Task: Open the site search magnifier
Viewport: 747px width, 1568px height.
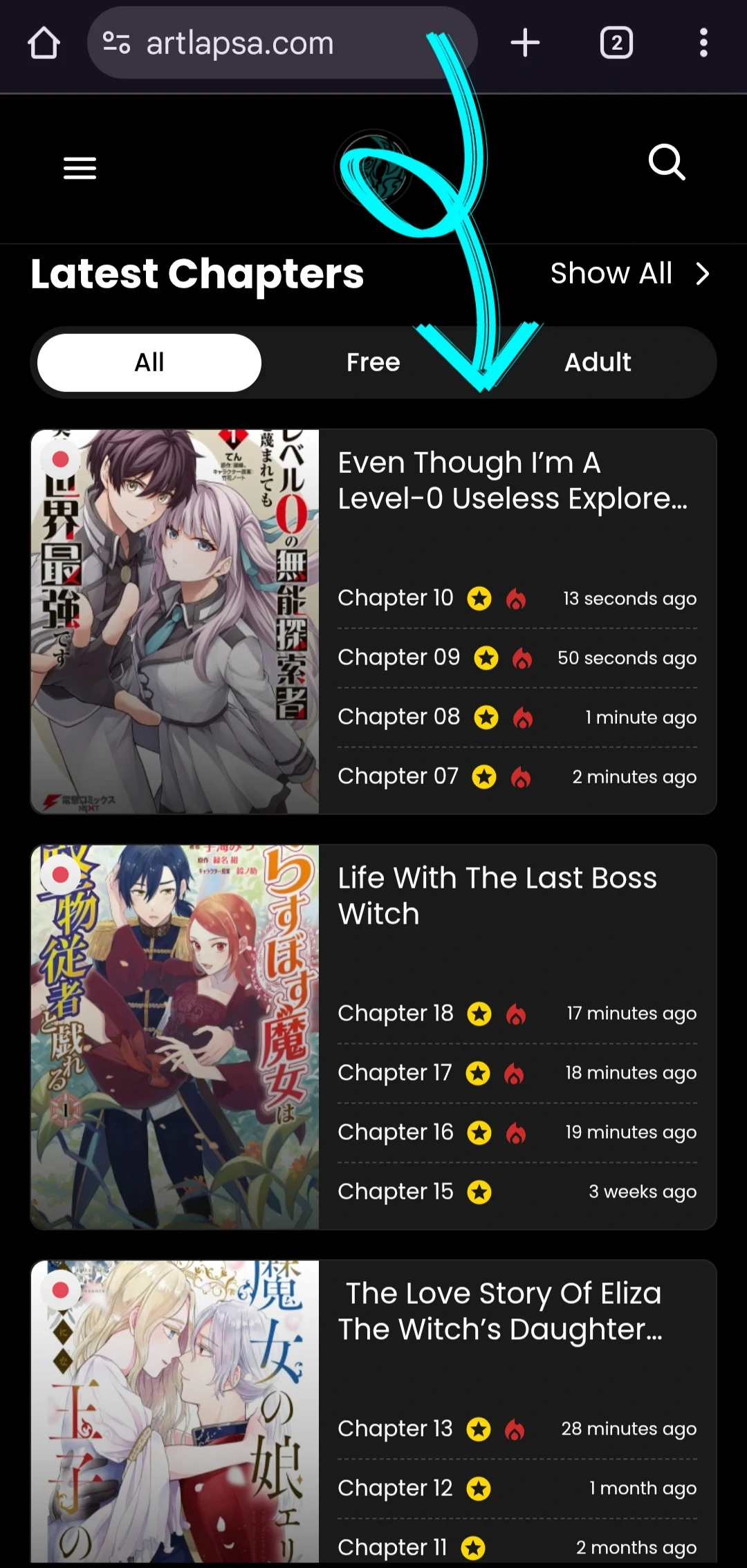Action: tap(667, 162)
